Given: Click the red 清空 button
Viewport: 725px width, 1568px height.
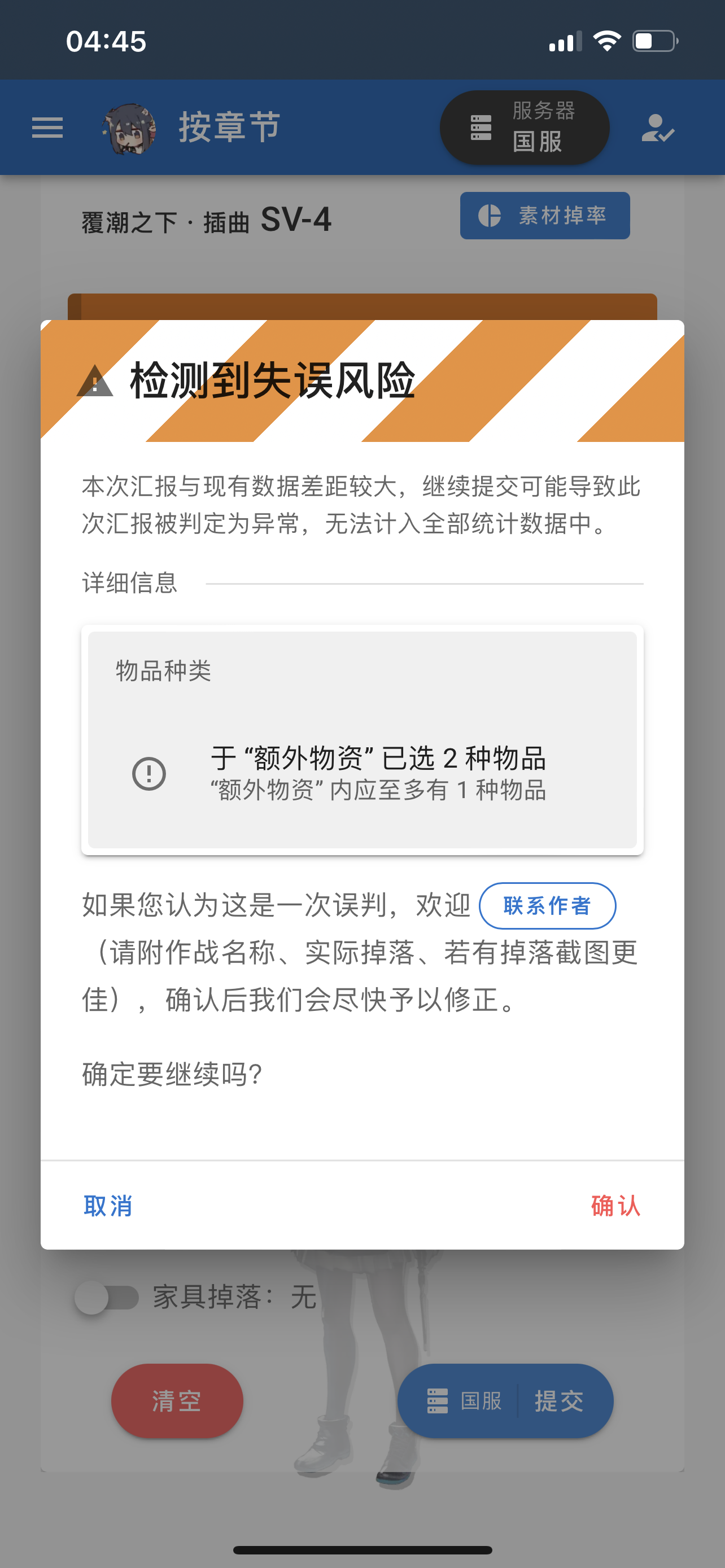Looking at the screenshot, I should pos(177,1400).
